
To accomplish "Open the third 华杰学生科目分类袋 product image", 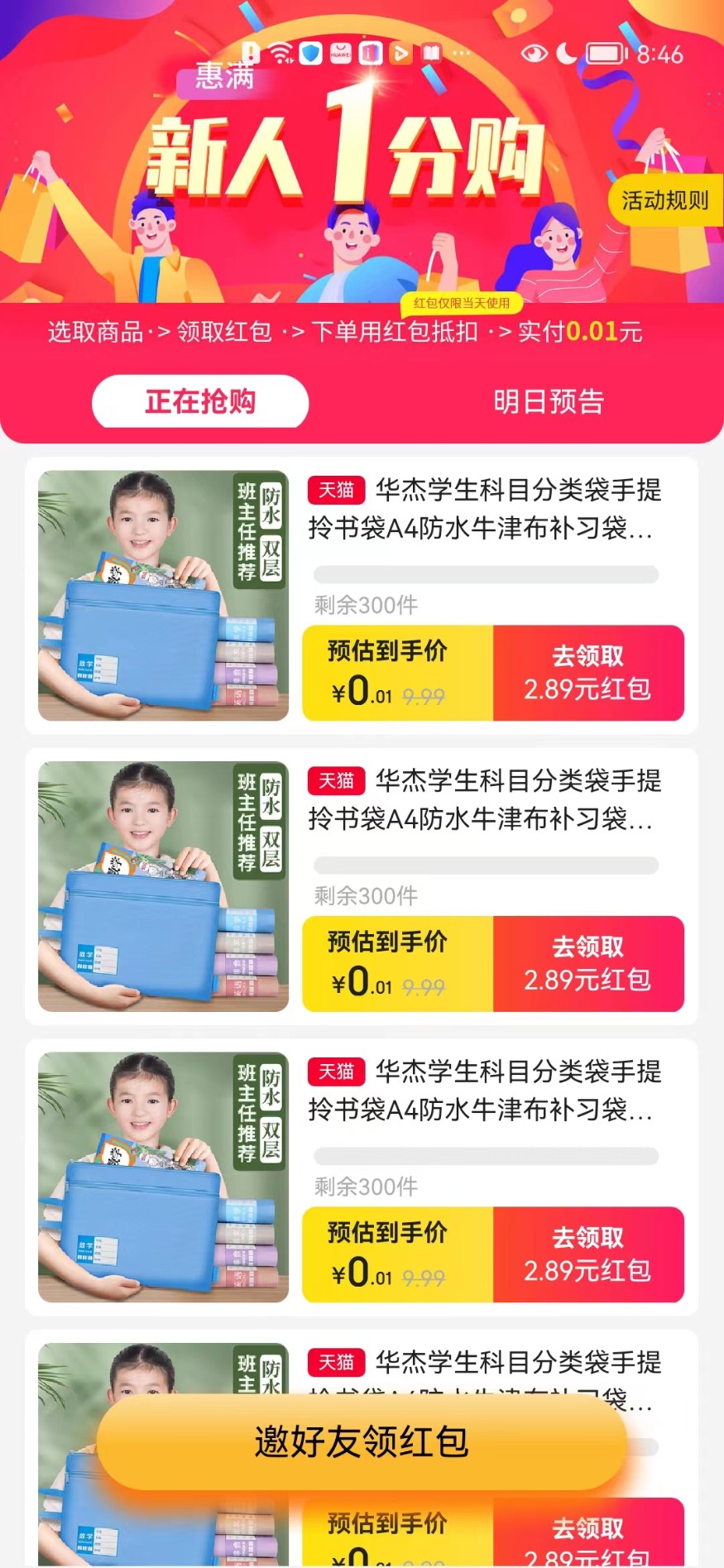I will pyautogui.click(x=163, y=1177).
